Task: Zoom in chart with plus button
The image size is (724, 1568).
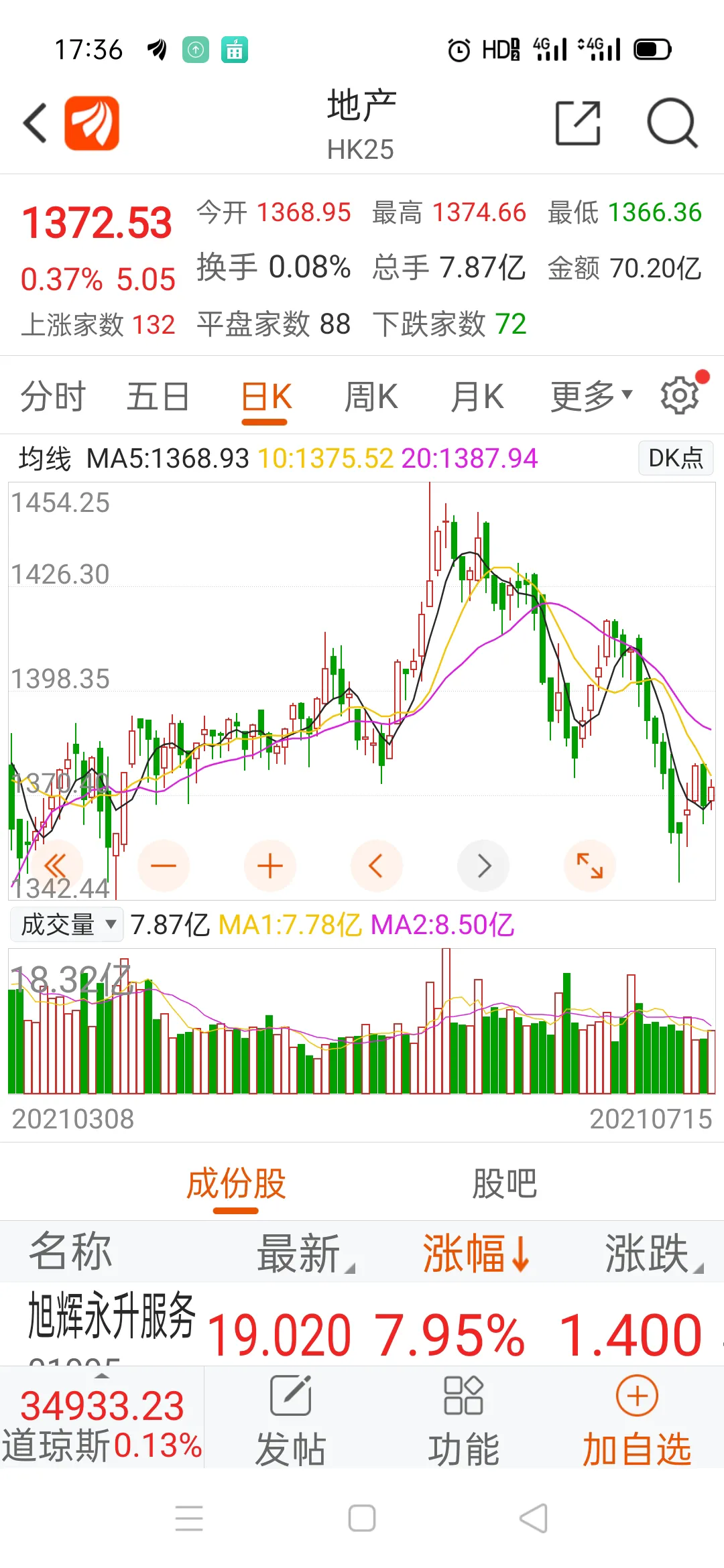Action: 270,866
